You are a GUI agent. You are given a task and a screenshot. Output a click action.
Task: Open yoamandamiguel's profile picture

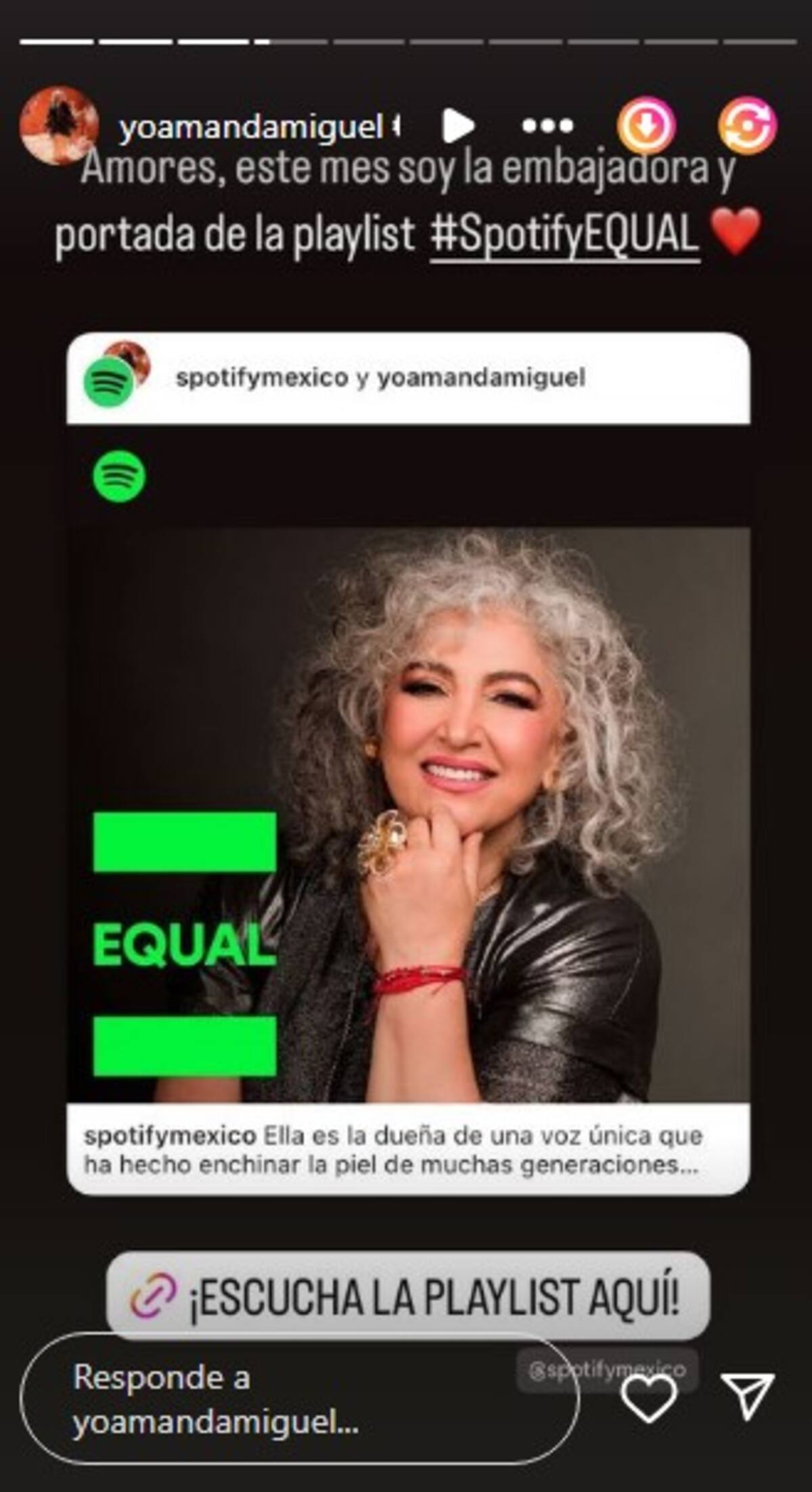[59, 125]
